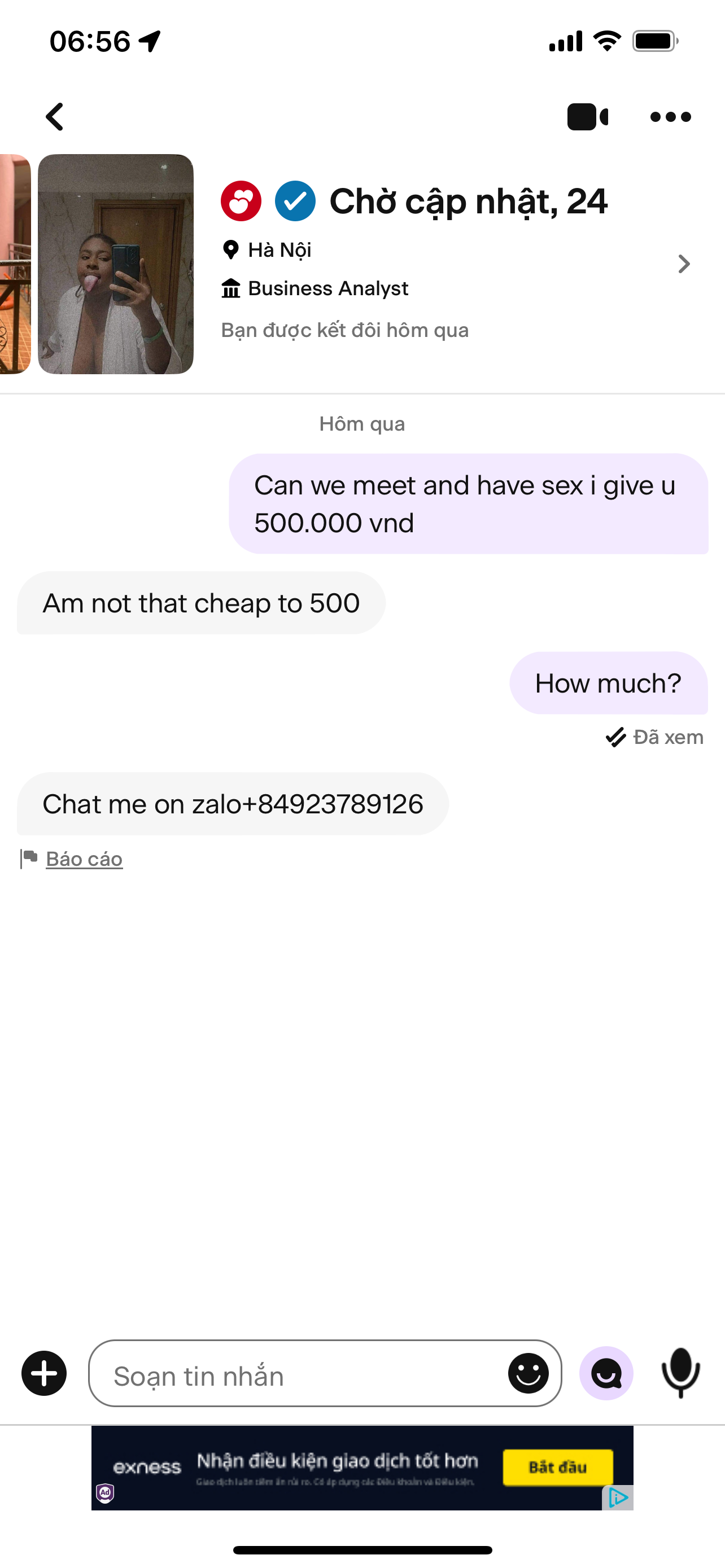The image size is (725, 1568).
Task: Open the emoji picker in message field
Action: (x=528, y=1373)
